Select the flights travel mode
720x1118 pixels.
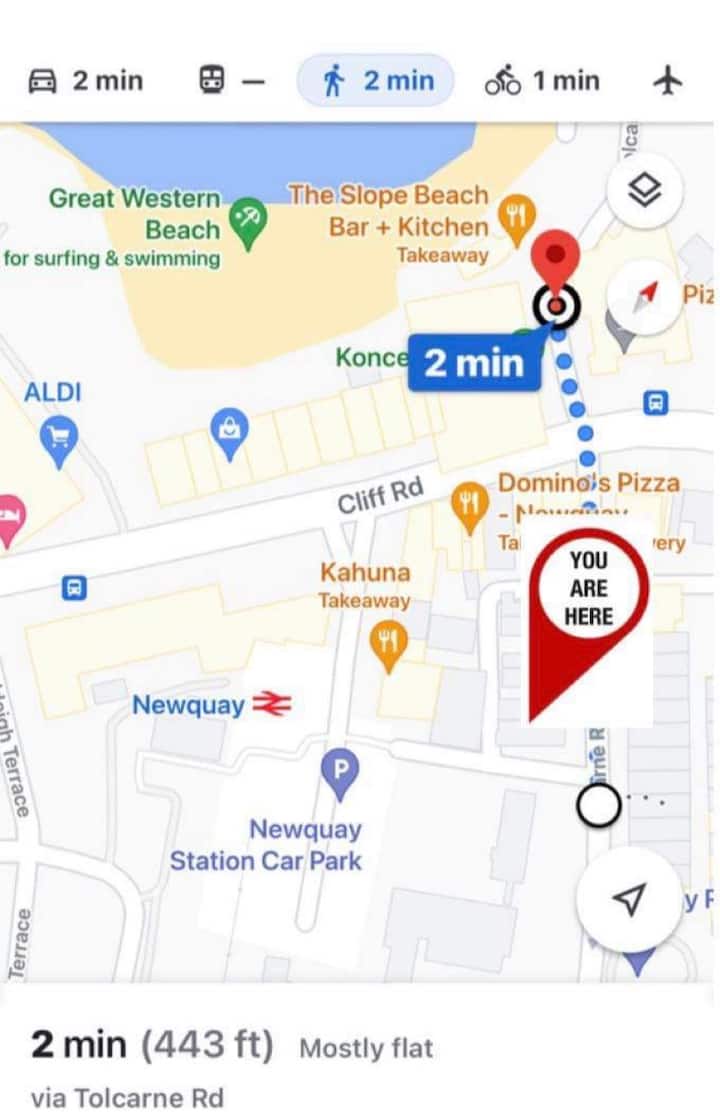coord(667,81)
